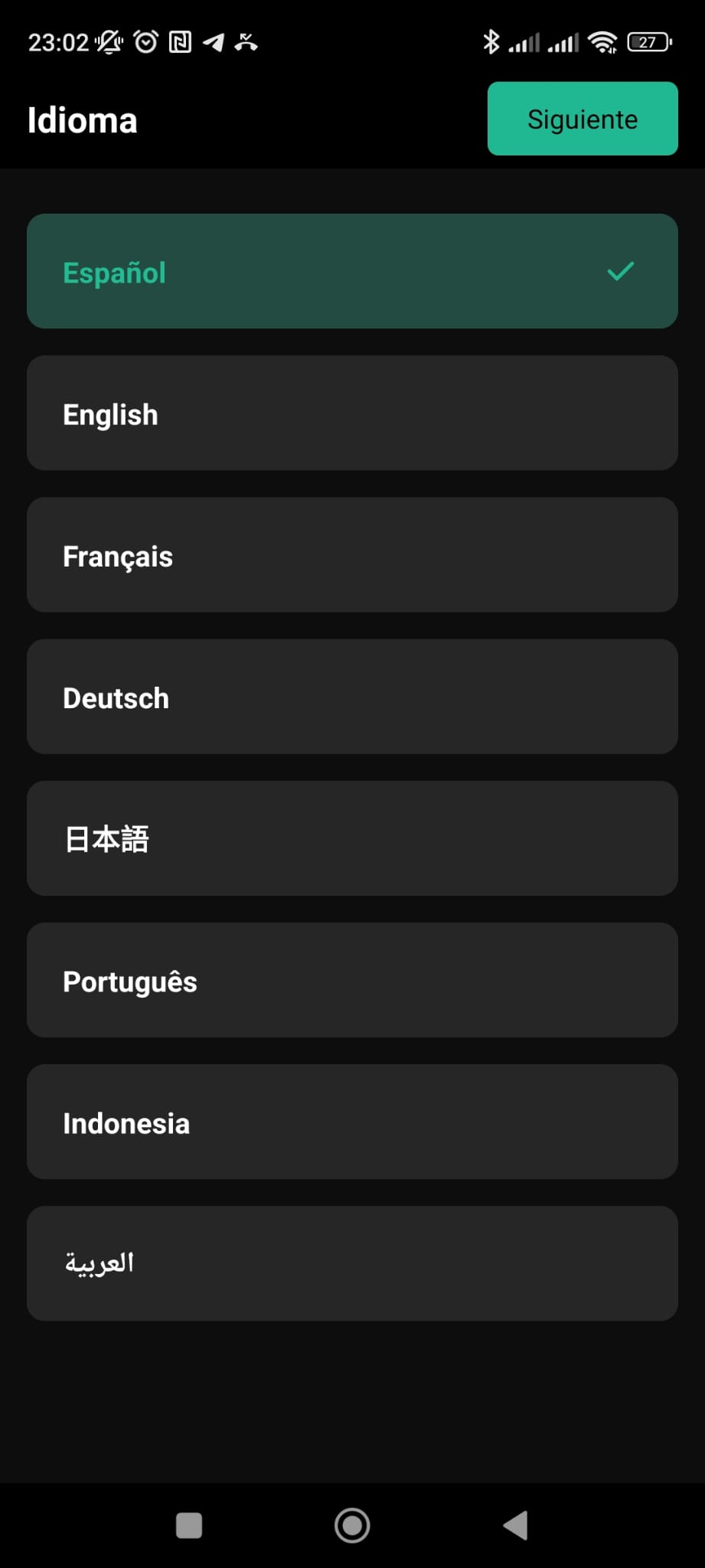Pick Français as the app language

pyautogui.click(x=352, y=555)
